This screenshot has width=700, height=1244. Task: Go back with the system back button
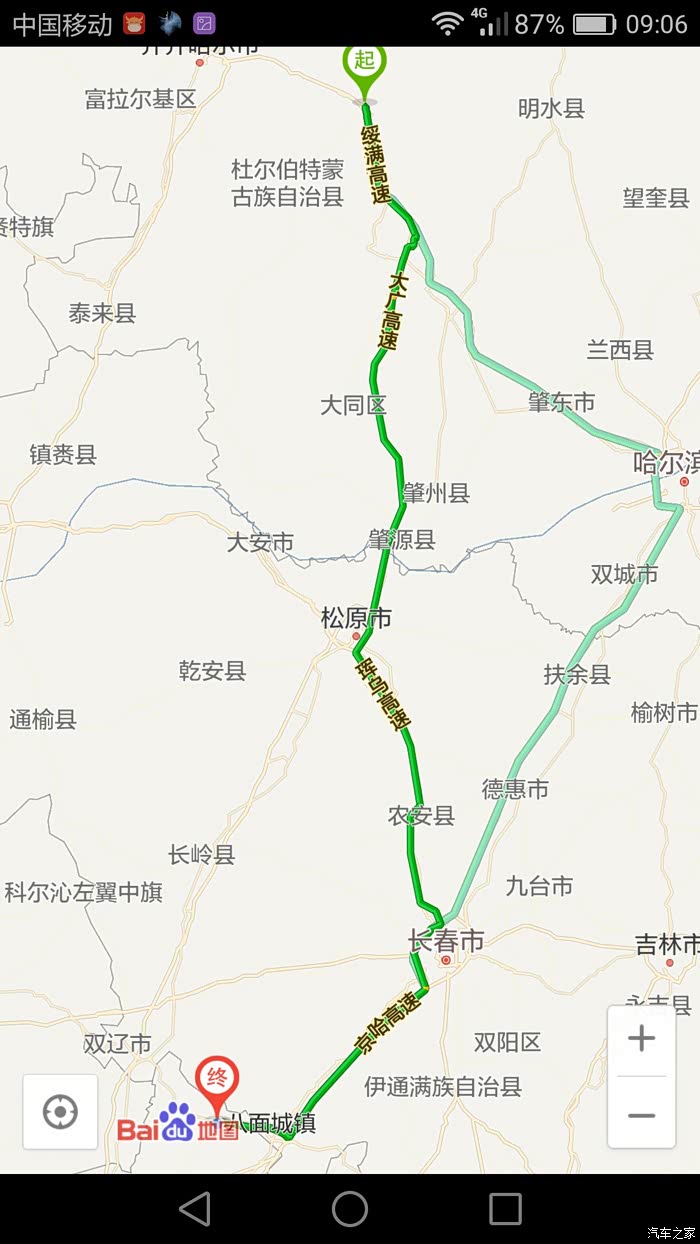click(x=196, y=1209)
